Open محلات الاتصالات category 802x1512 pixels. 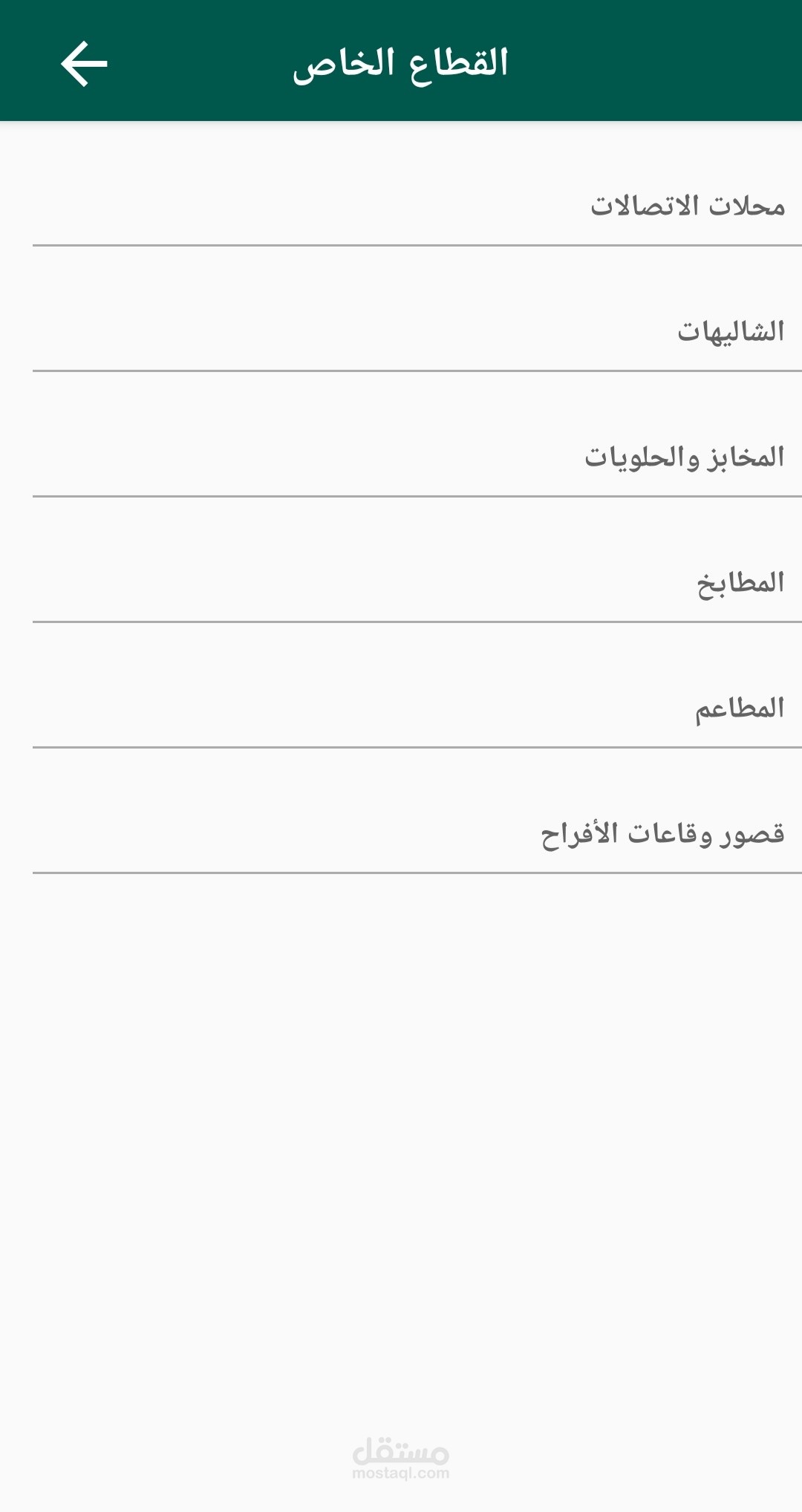point(687,206)
